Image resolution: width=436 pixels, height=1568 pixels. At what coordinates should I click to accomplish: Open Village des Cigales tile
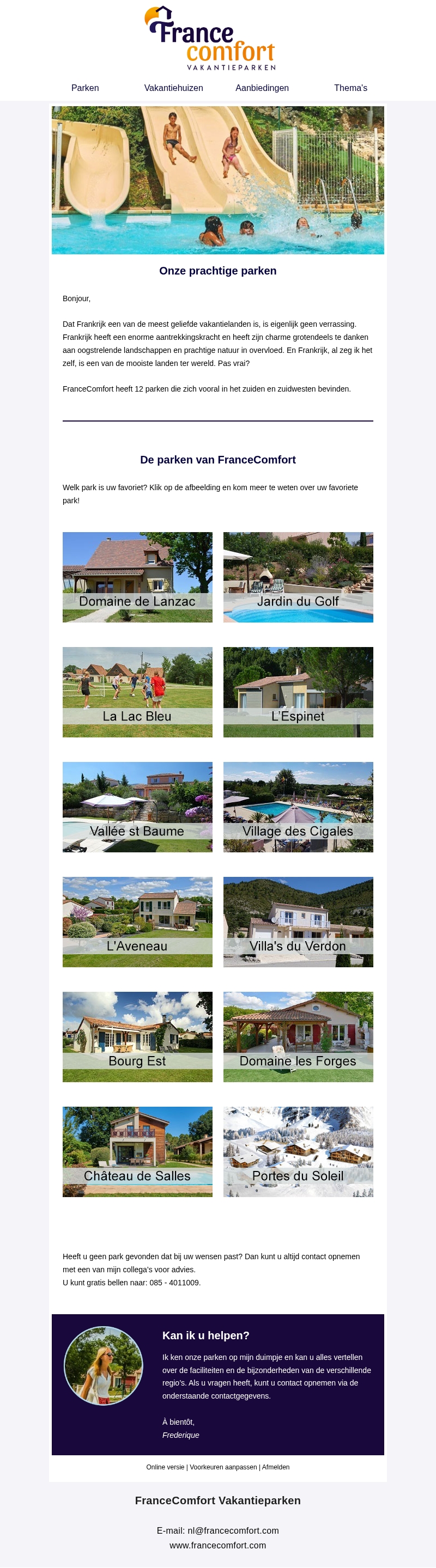click(x=298, y=807)
